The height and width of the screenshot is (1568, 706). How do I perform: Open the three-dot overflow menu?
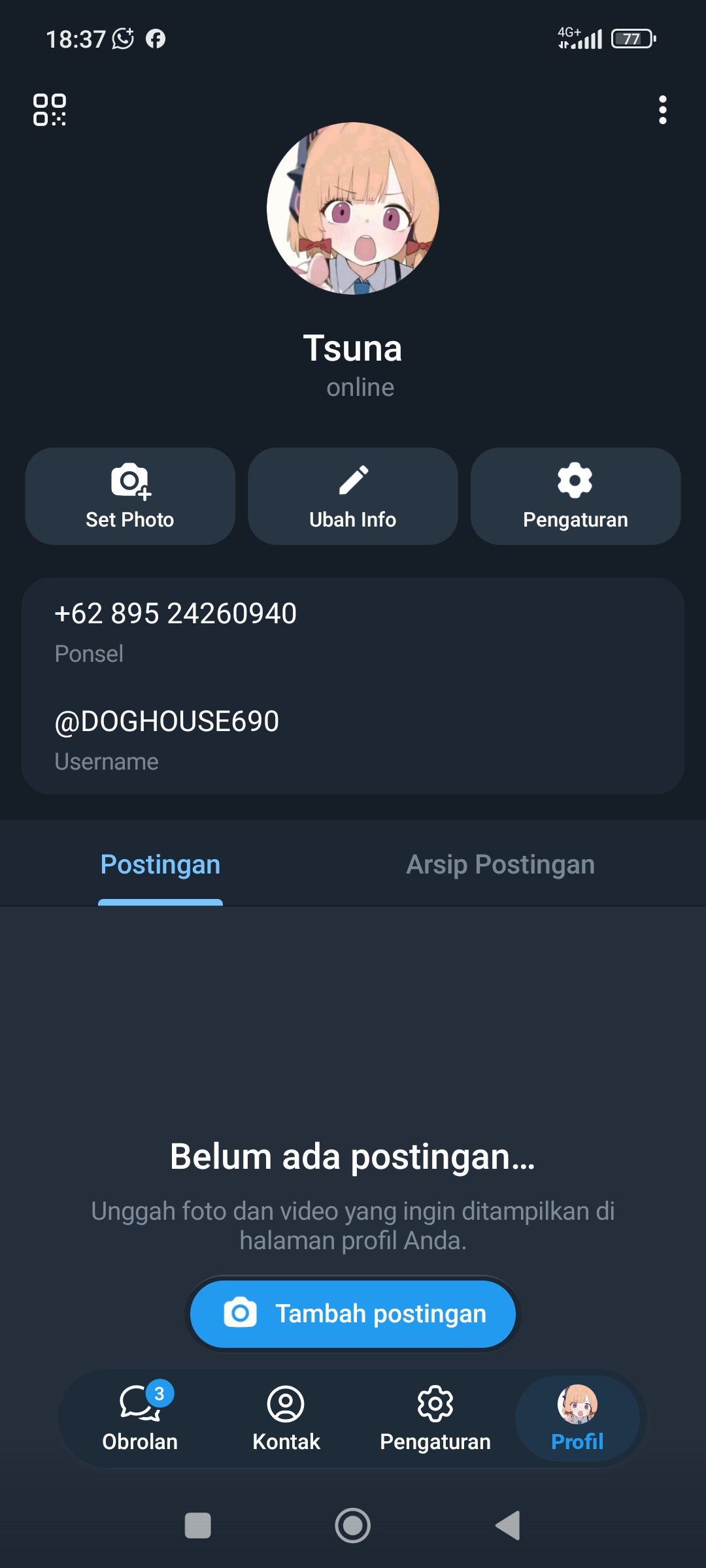tap(662, 110)
